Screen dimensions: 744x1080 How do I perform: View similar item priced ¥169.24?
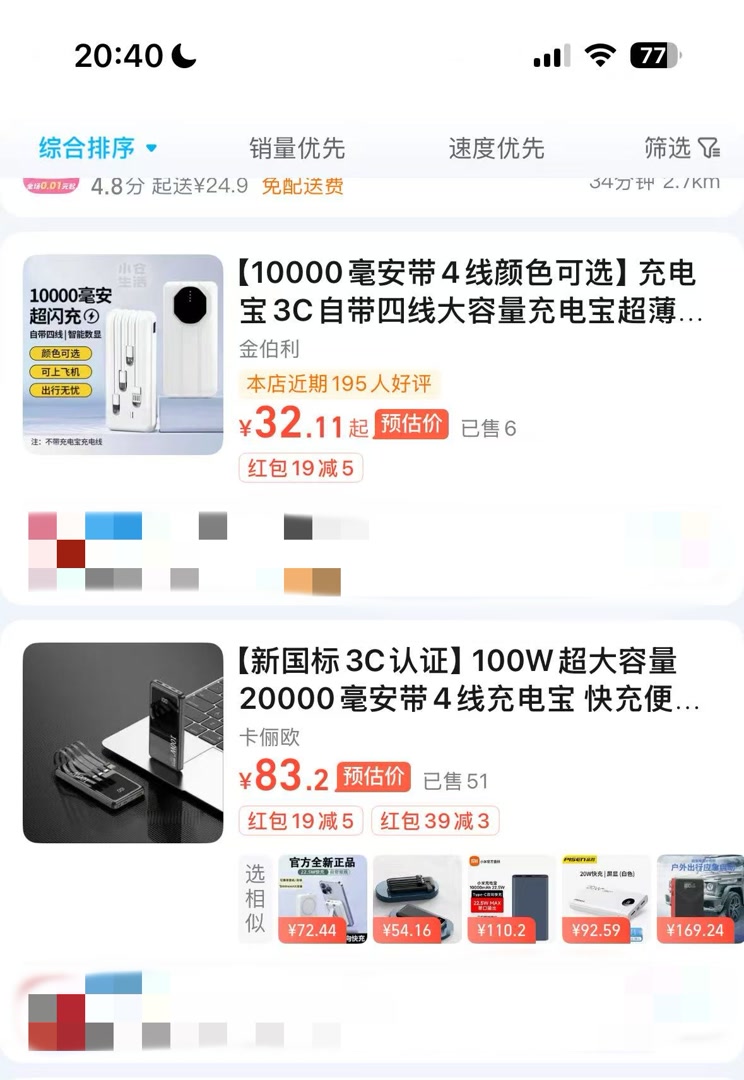699,898
